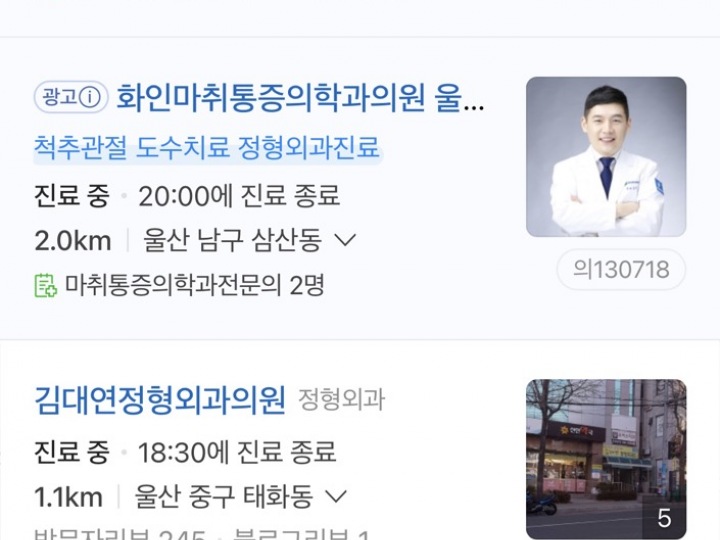The height and width of the screenshot is (540, 720).
Task: Open 화인마취통증의학과의원 ad listing
Action: (300, 98)
